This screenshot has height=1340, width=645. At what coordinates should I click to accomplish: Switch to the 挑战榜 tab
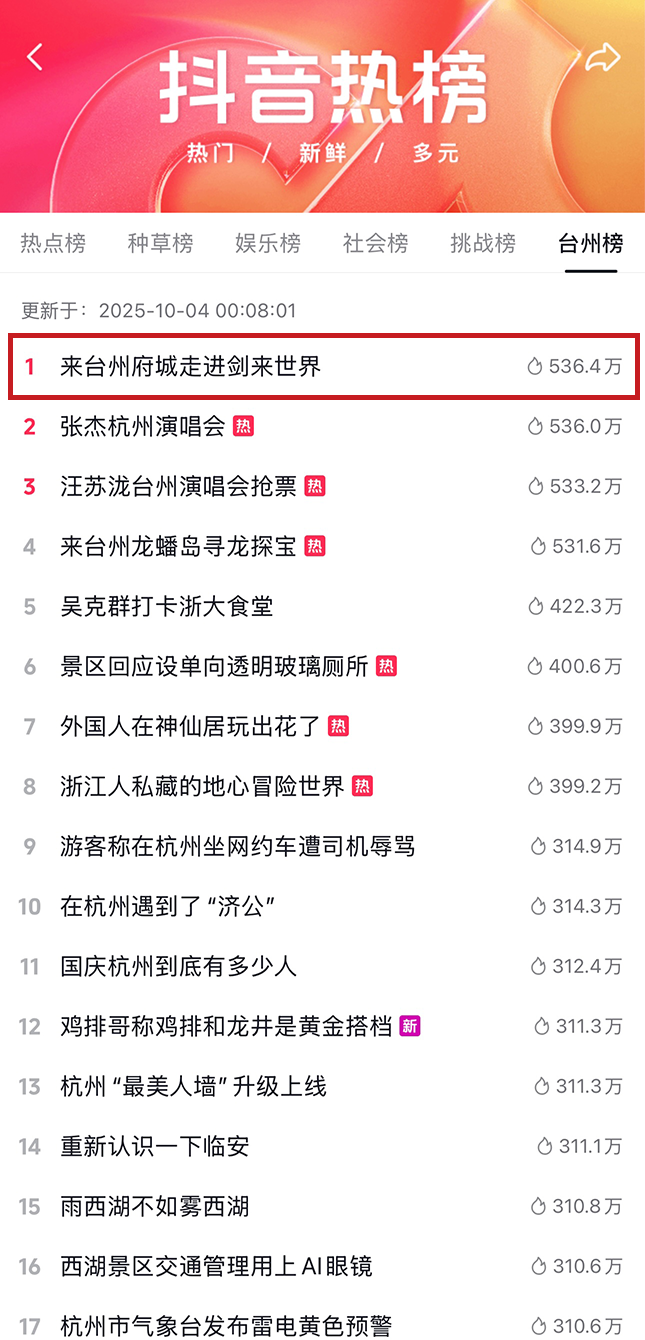[x=483, y=243]
